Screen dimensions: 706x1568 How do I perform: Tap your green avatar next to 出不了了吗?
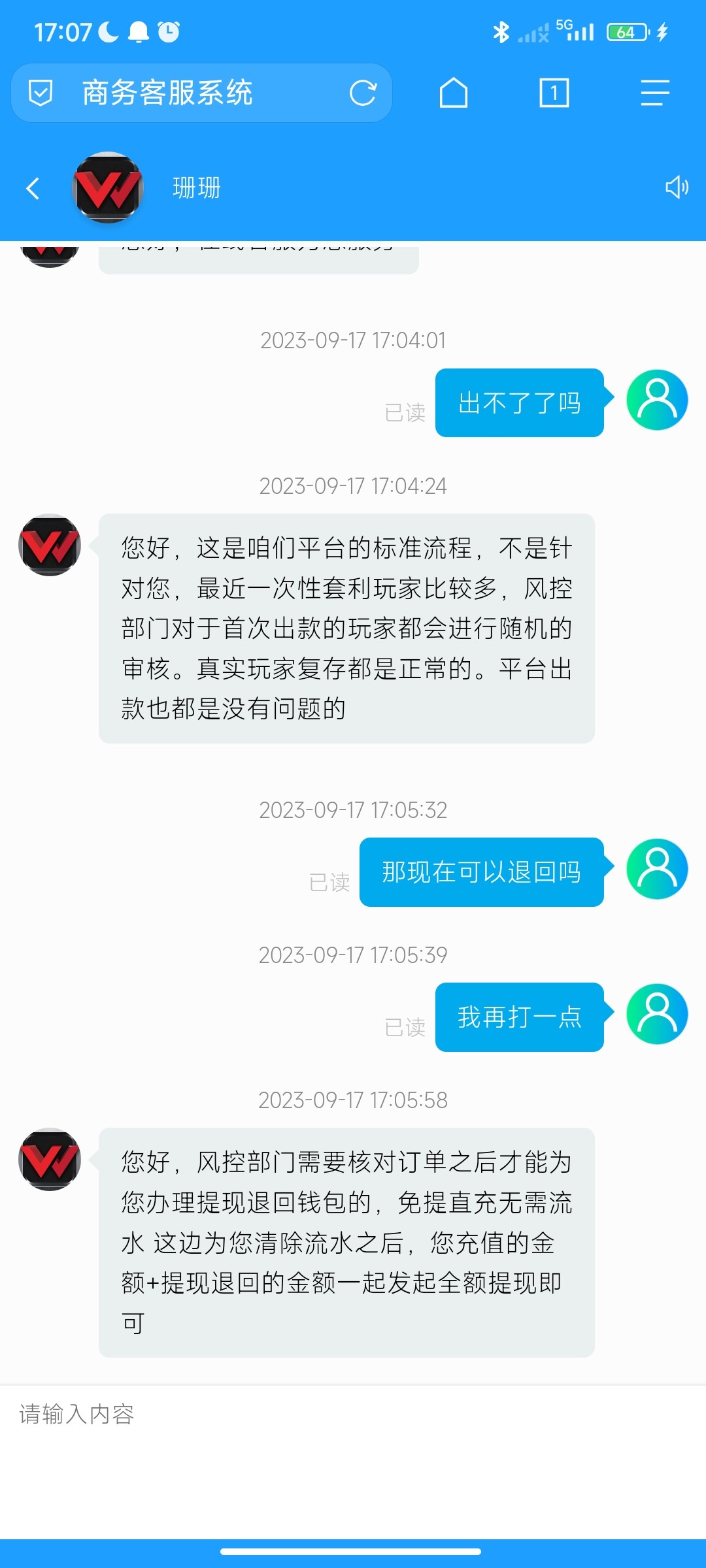coord(656,400)
